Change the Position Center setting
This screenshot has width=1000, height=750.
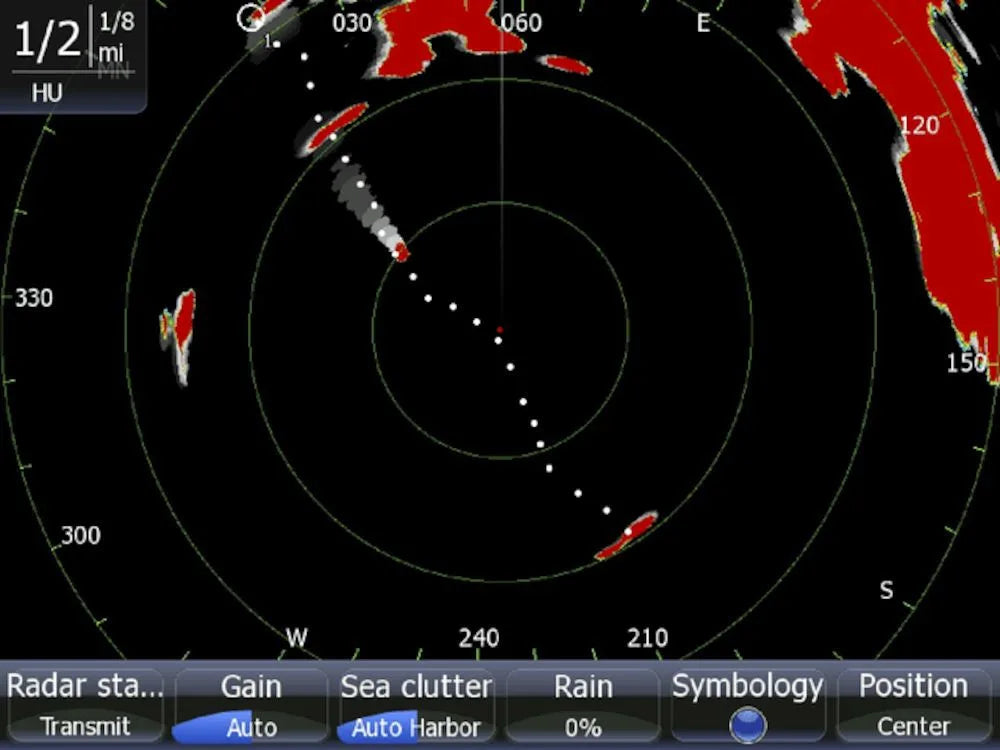[x=913, y=706]
